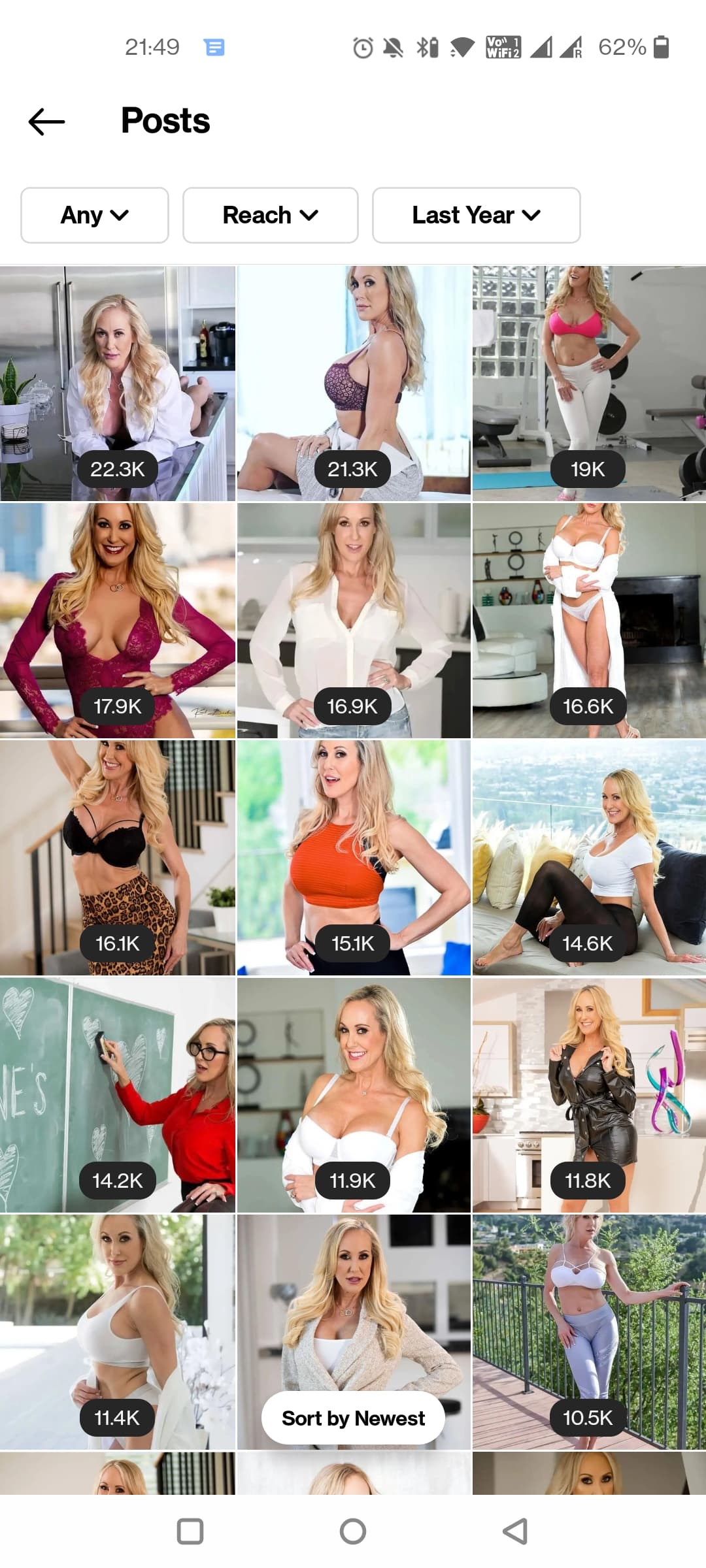Open the Reach metric dropdown
This screenshot has height=1568, width=706.
271,215
